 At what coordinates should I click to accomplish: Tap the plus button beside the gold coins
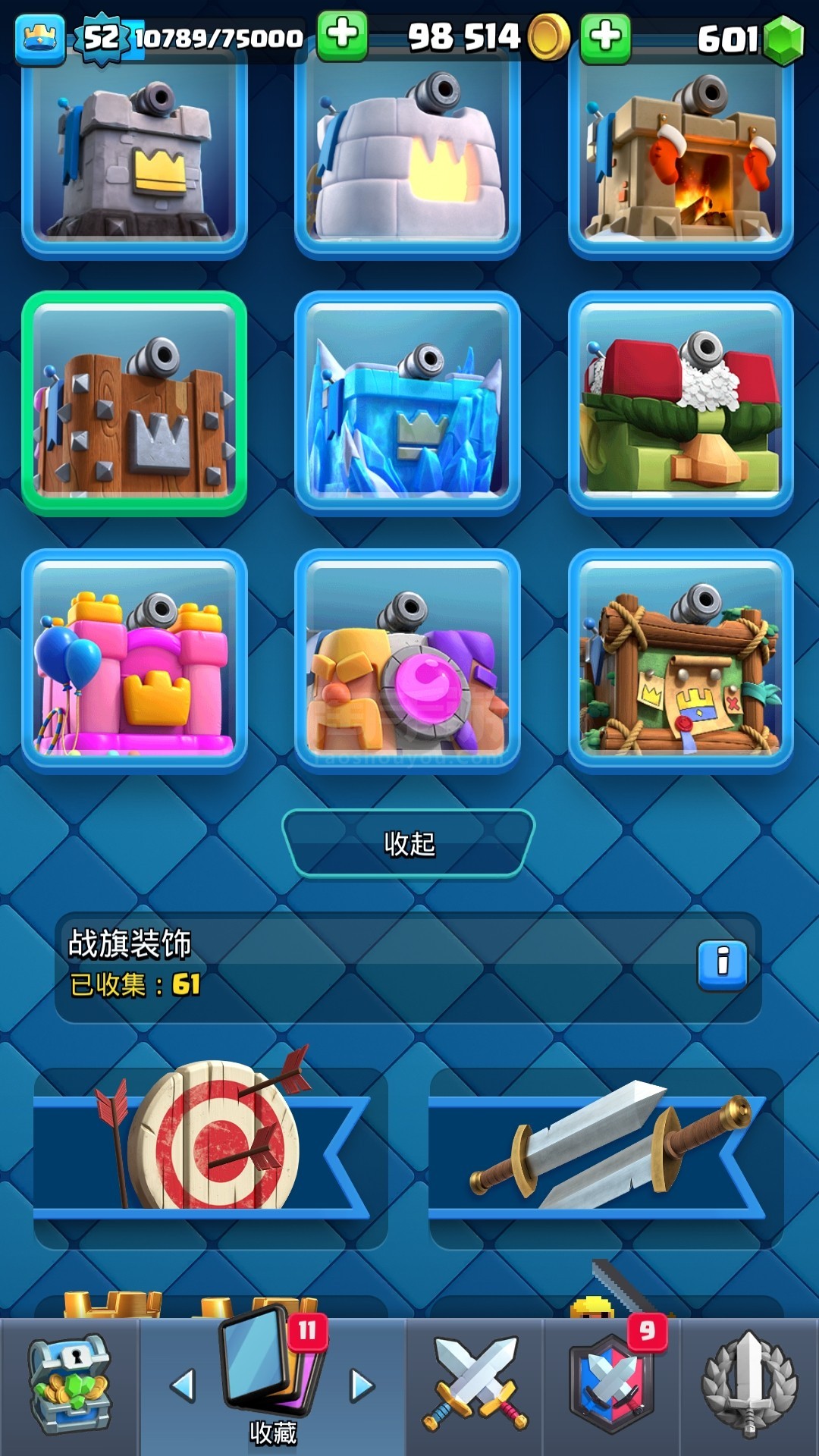[x=605, y=36]
